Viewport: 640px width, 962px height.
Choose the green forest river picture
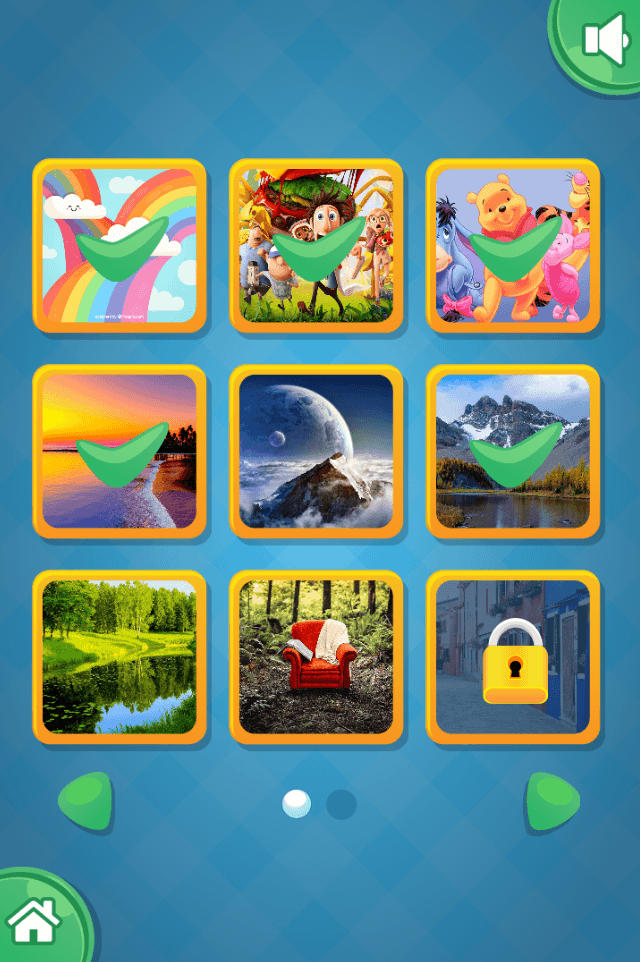120,657
